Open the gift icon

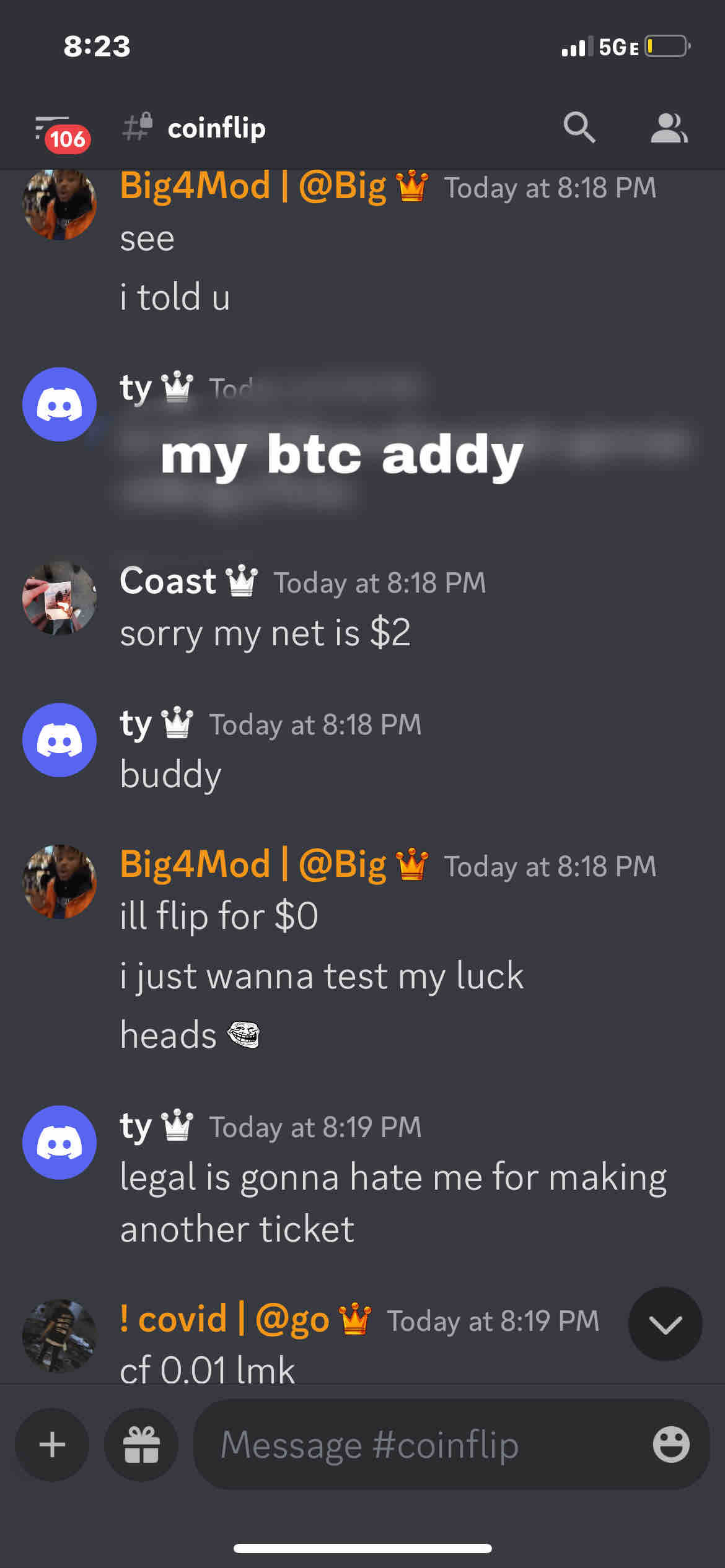[141, 1445]
